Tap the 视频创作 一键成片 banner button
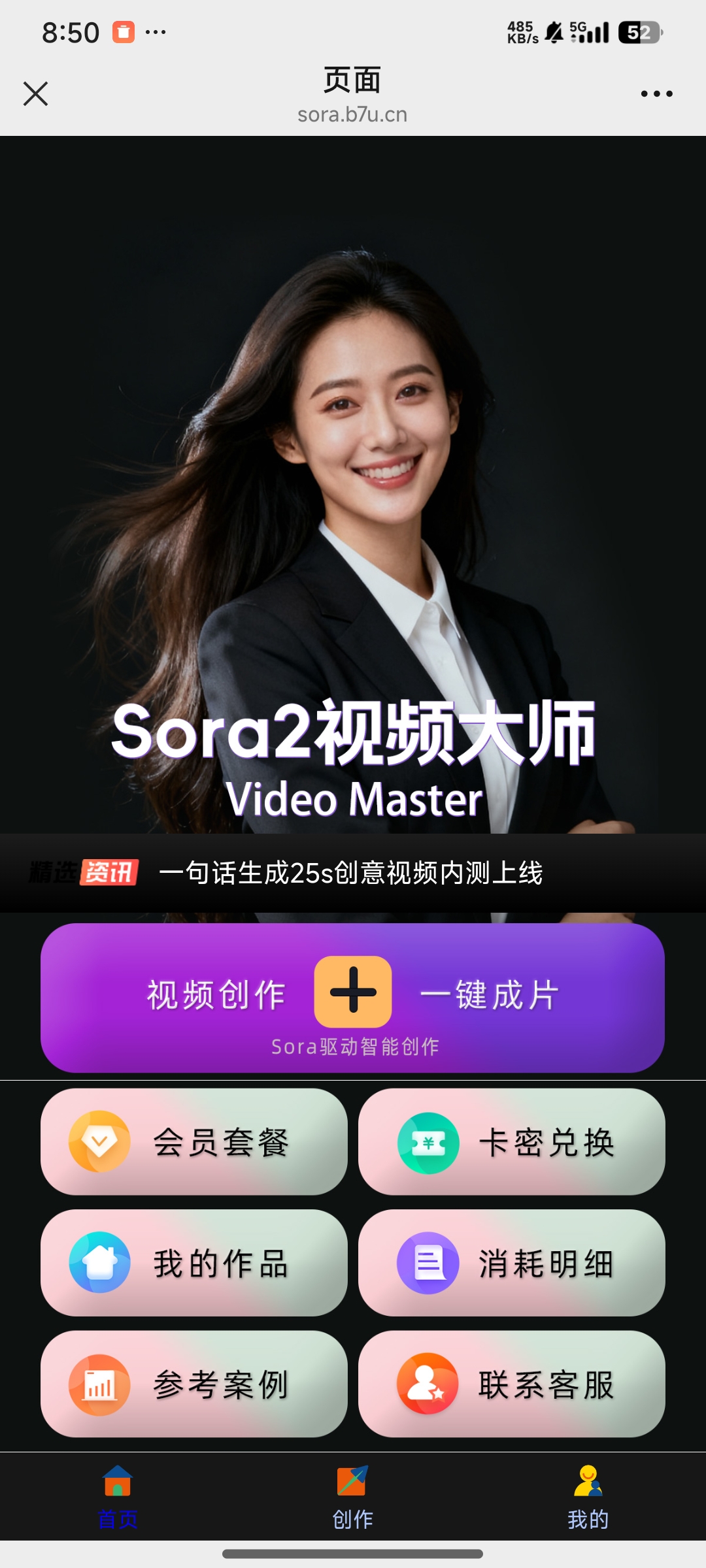The height and width of the screenshot is (1568, 706). click(x=352, y=998)
